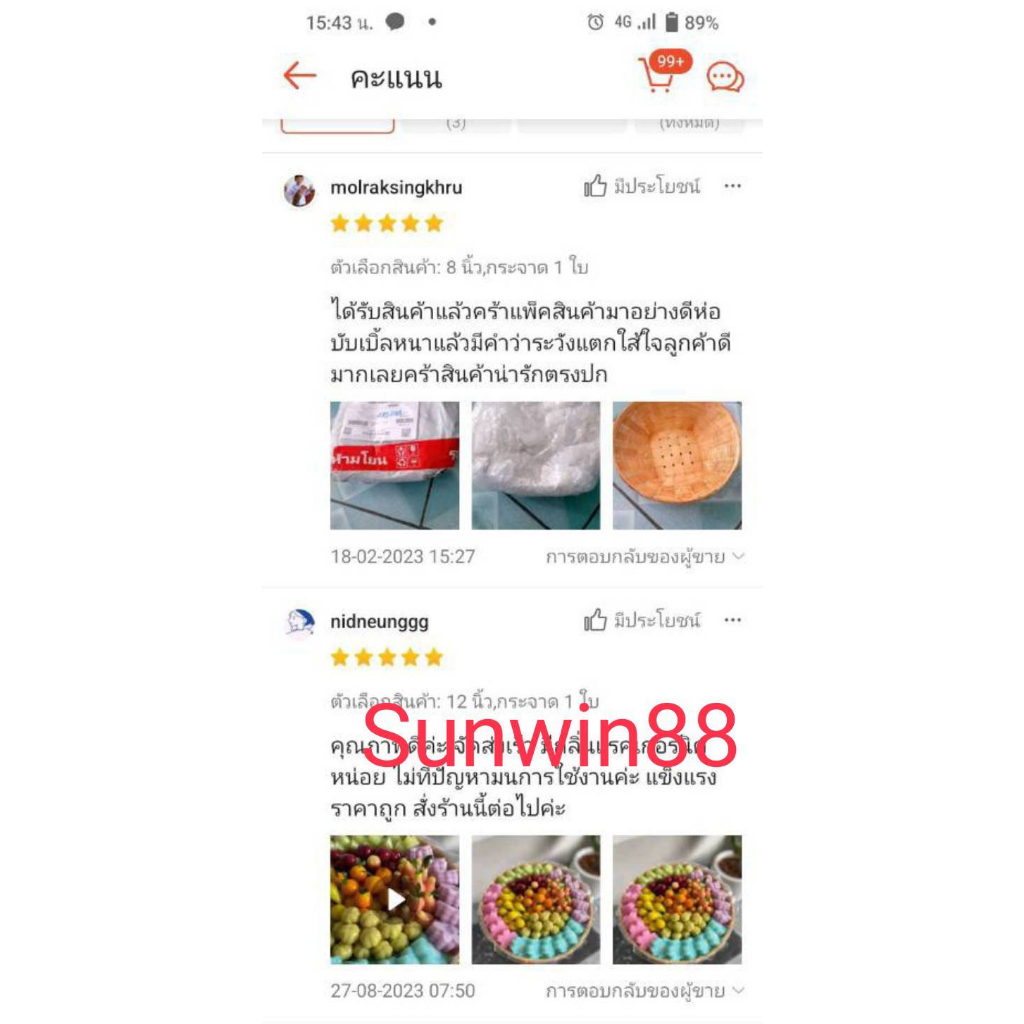Open more options on molraksingkhru's review
This screenshot has width=1024, height=1024.
[x=732, y=186]
